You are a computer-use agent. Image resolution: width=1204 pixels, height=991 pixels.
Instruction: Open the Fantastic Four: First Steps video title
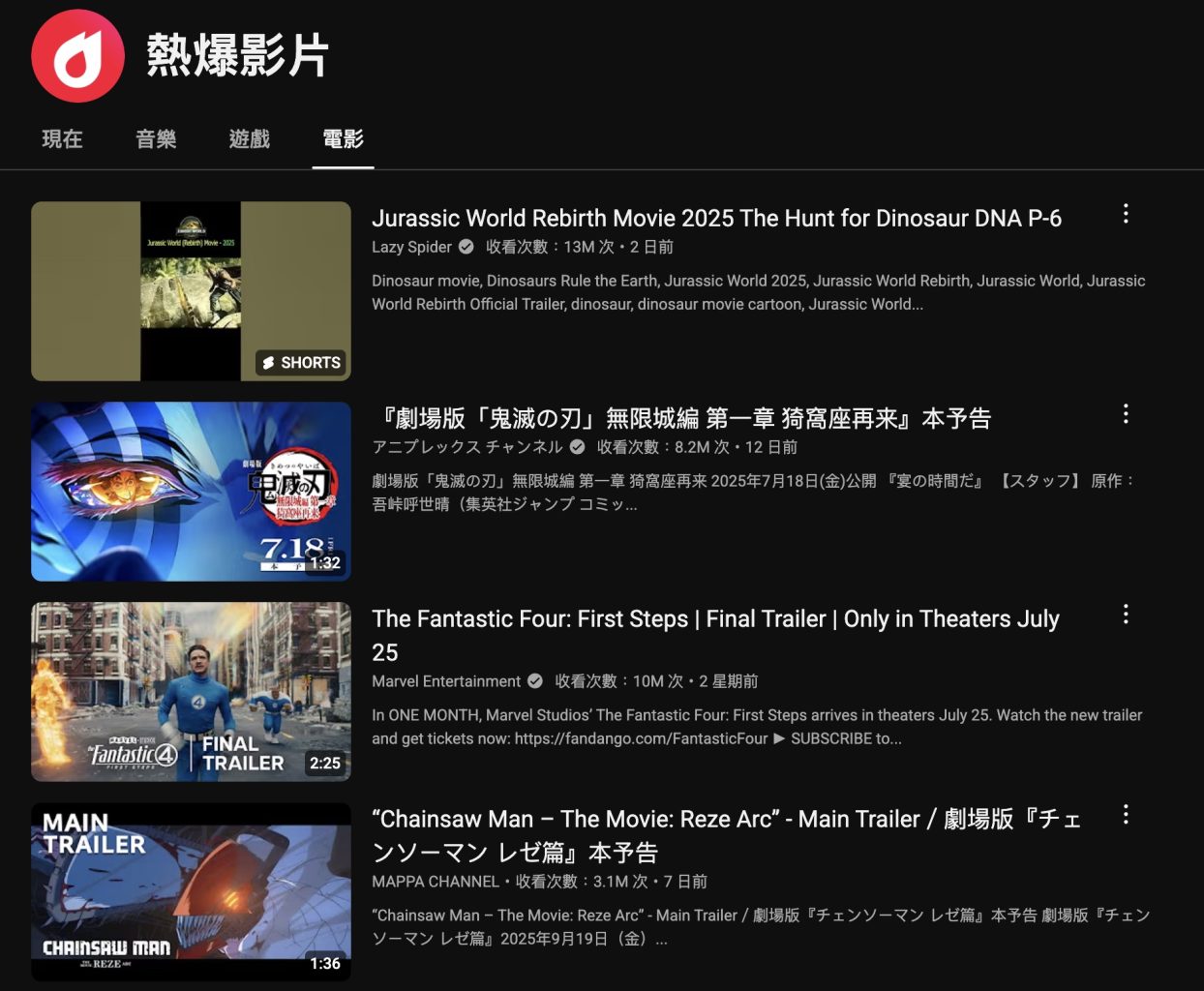[x=715, y=619]
